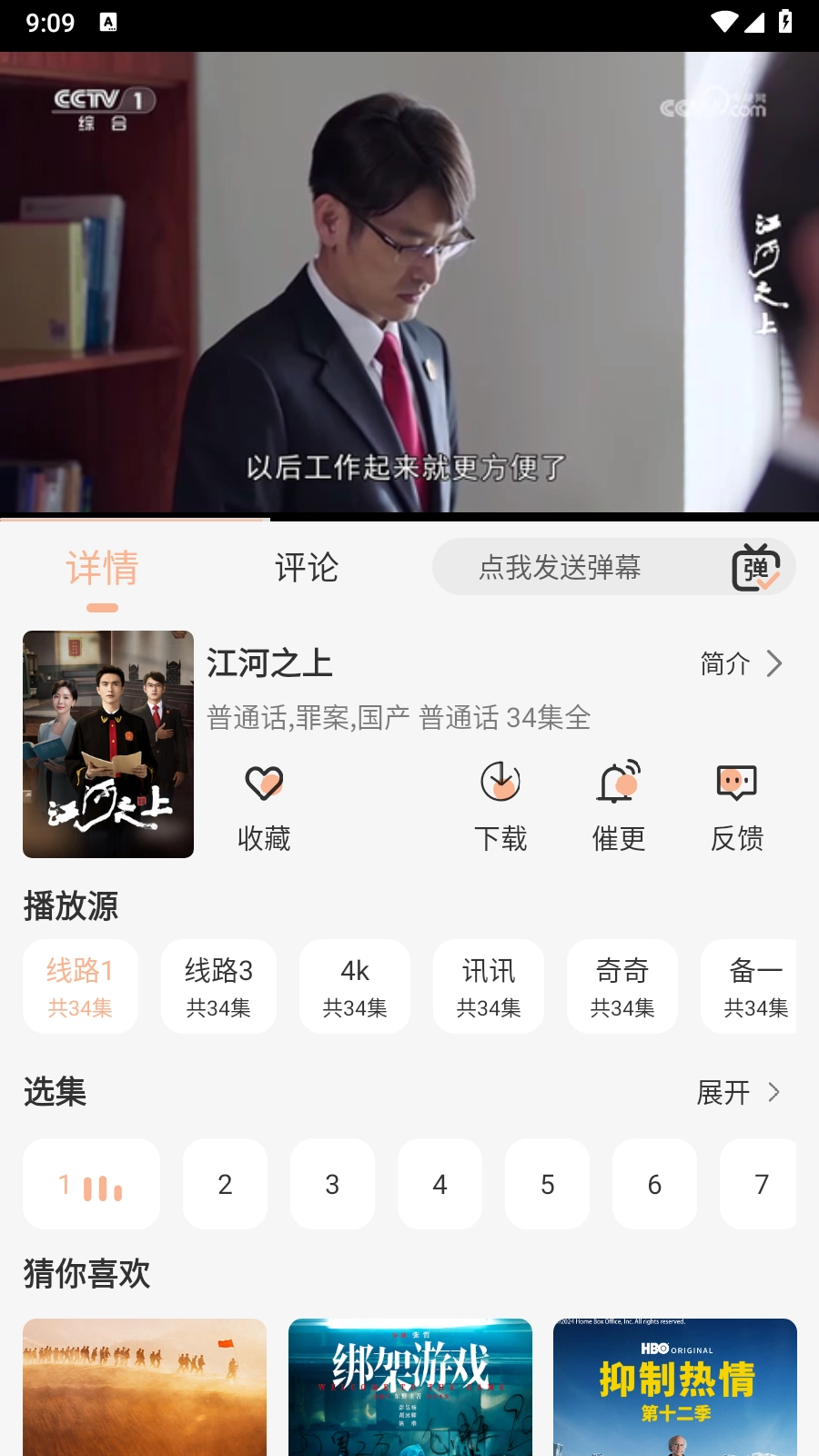Play episode 6
Screen dimensions: 819x1456
tap(654, 1184)
